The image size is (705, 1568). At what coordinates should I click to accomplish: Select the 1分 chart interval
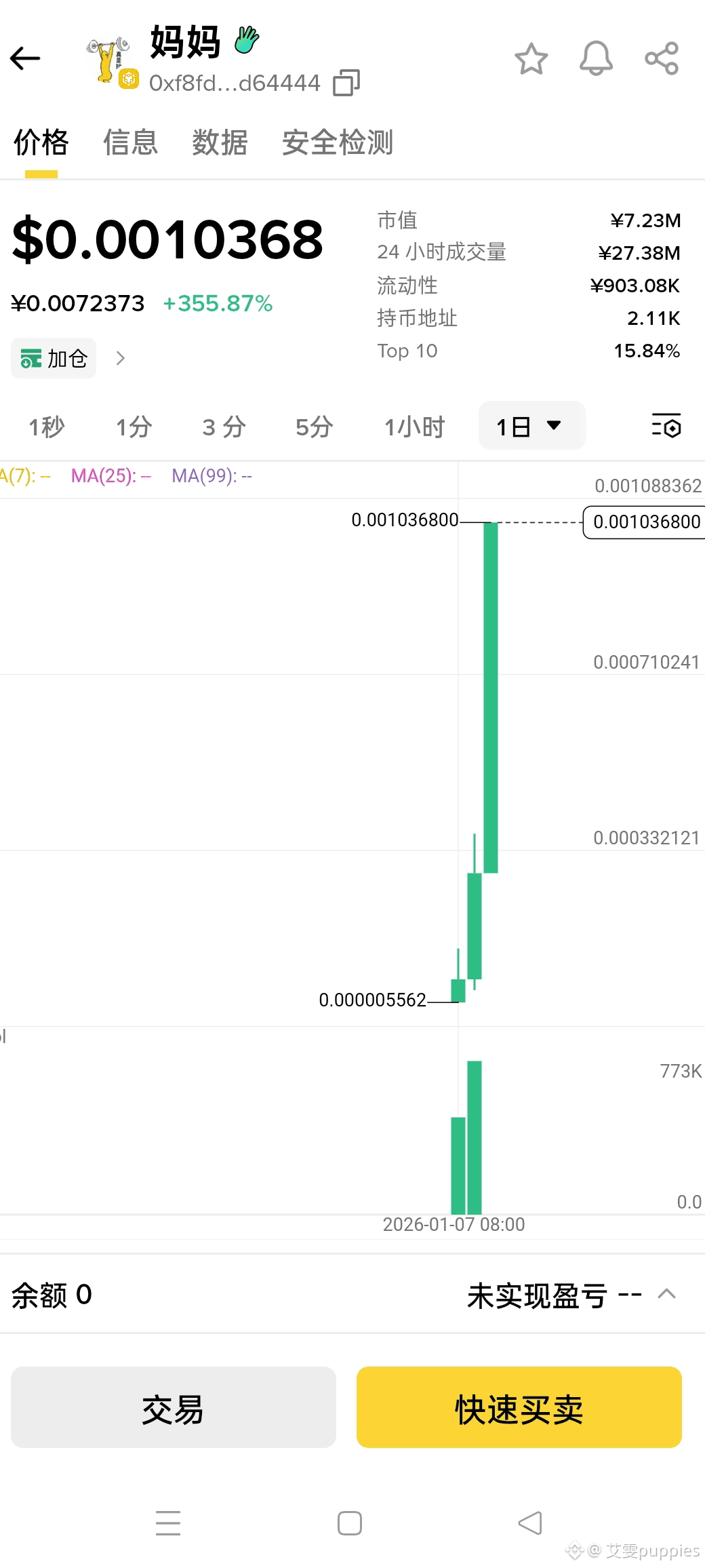point(134,427)
